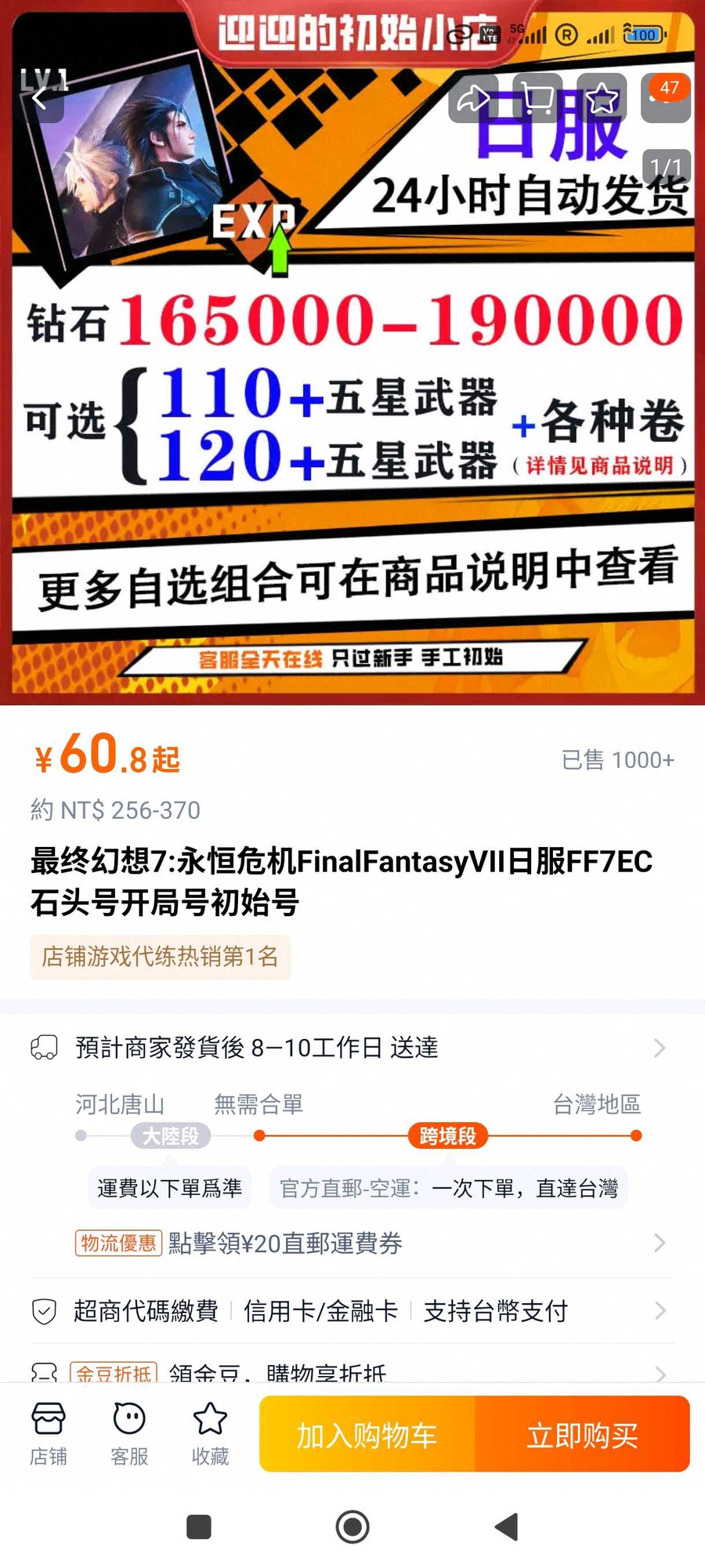Tap 收藏 to save this item
The width and height of the screenshot is (705, 1568).
[x=210, y=1434]
